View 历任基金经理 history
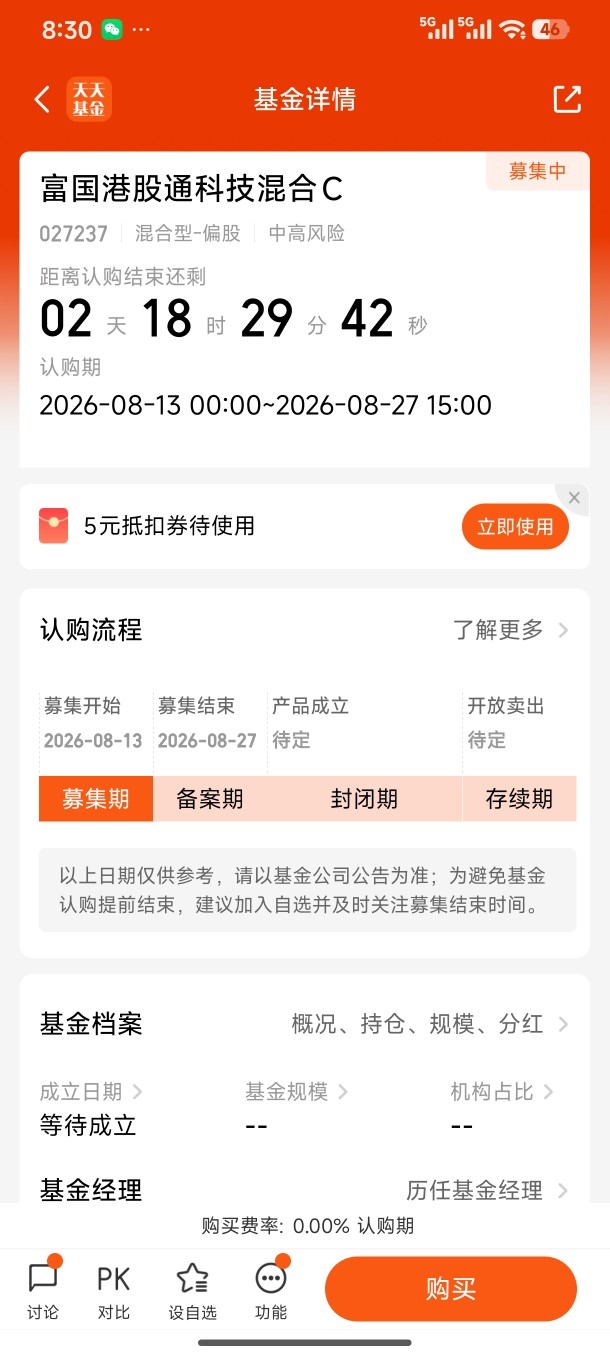Screen dimensions: 610x1356 click(488, 1190)
